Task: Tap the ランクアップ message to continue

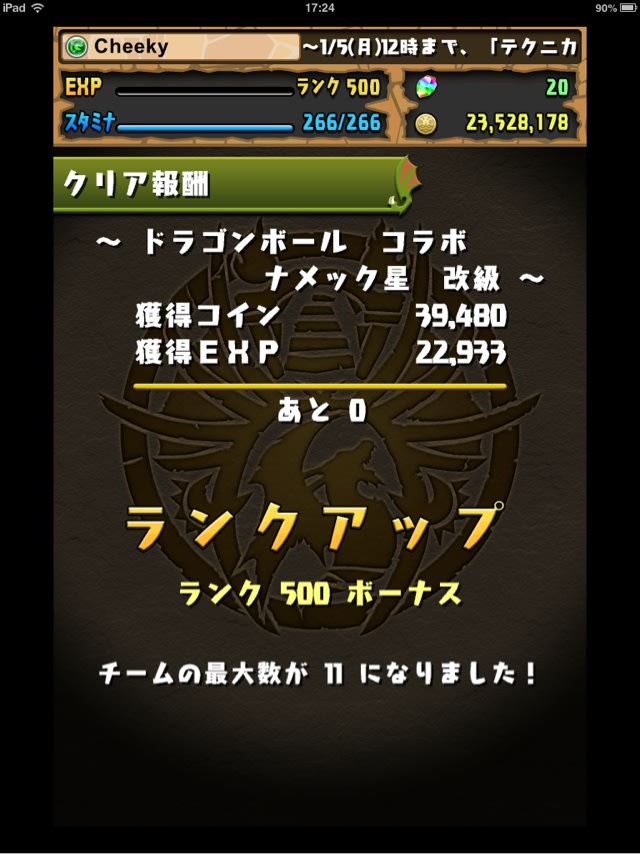Action: click(312, 527)
